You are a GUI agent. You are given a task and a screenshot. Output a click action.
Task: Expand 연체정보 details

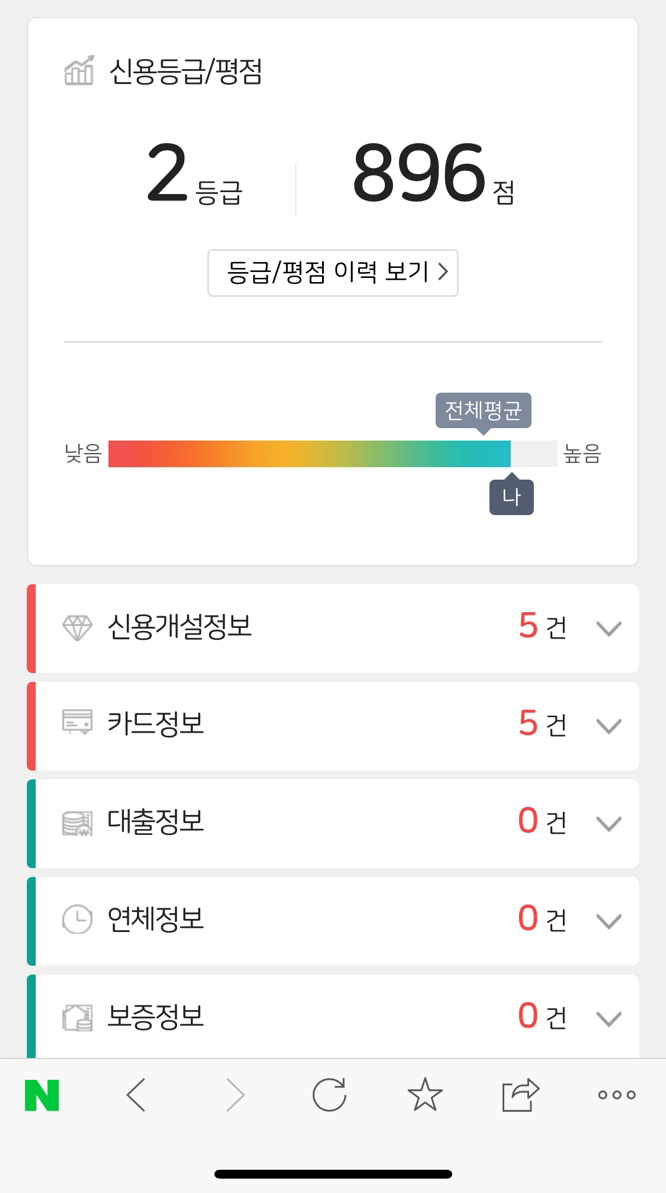point(608,921)
